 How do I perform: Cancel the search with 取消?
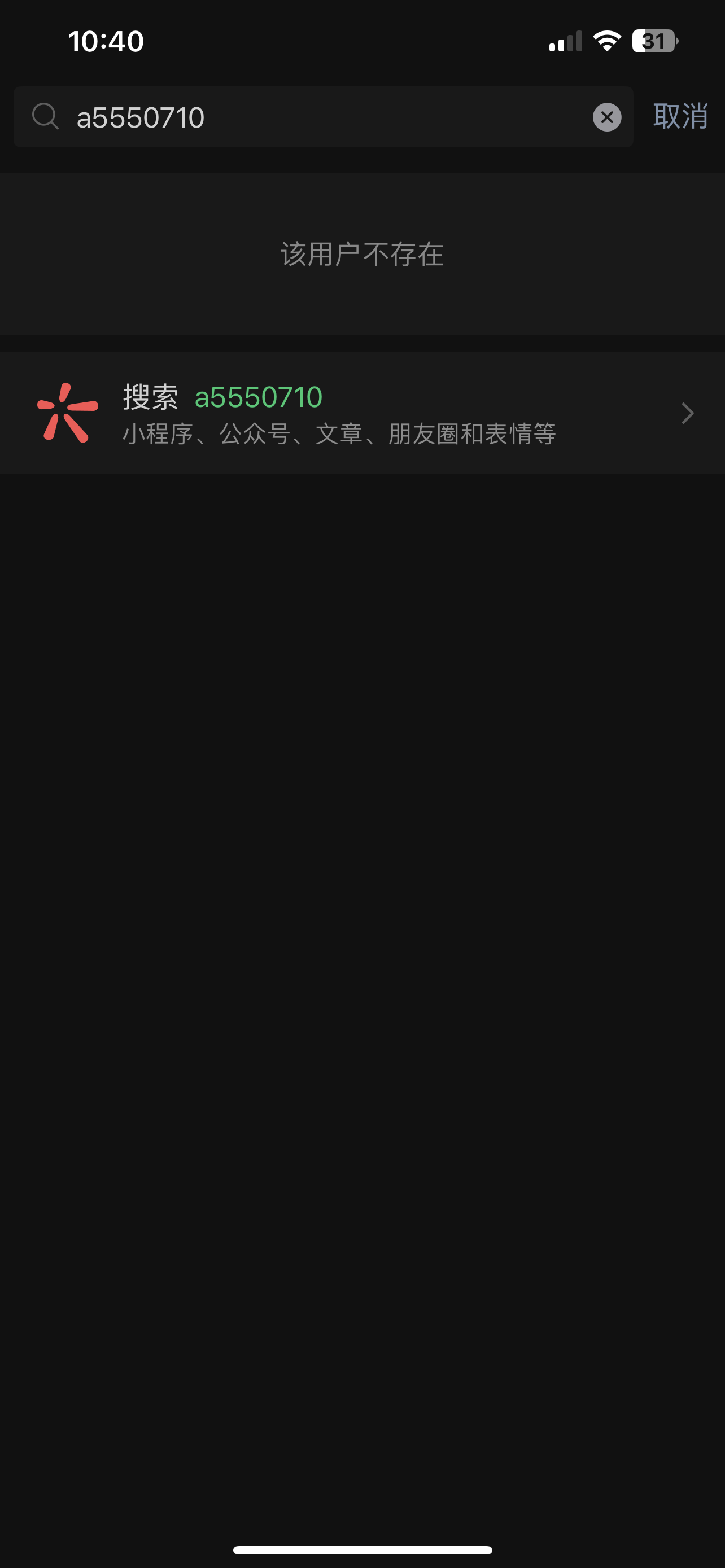coord(680,116)
